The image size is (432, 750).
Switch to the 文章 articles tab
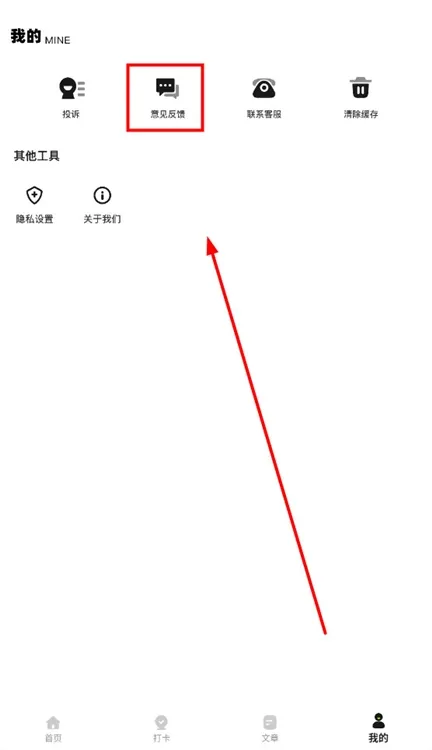coord(270,729)
